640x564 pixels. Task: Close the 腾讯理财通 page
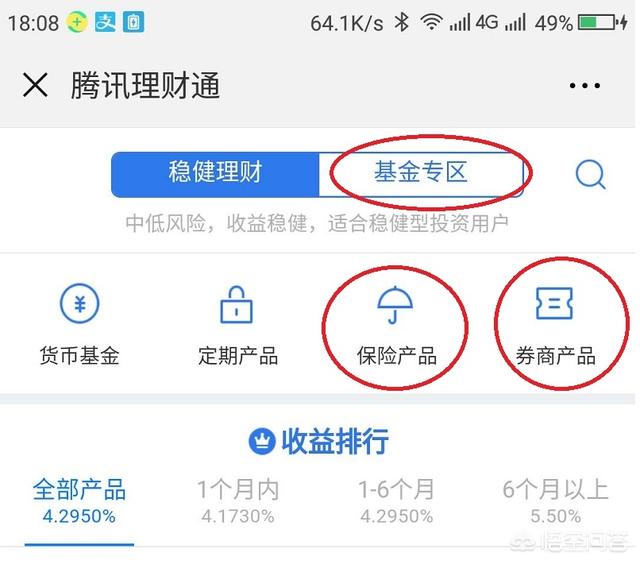[35, 86]
